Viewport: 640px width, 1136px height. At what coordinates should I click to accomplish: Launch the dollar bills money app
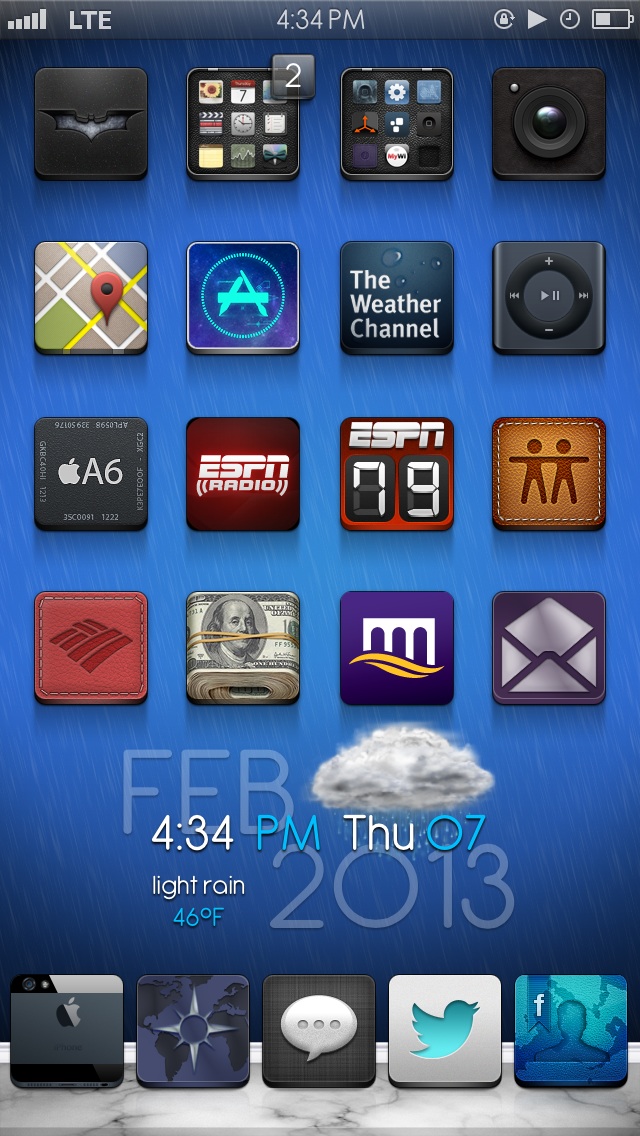click(x=243, y=647)
